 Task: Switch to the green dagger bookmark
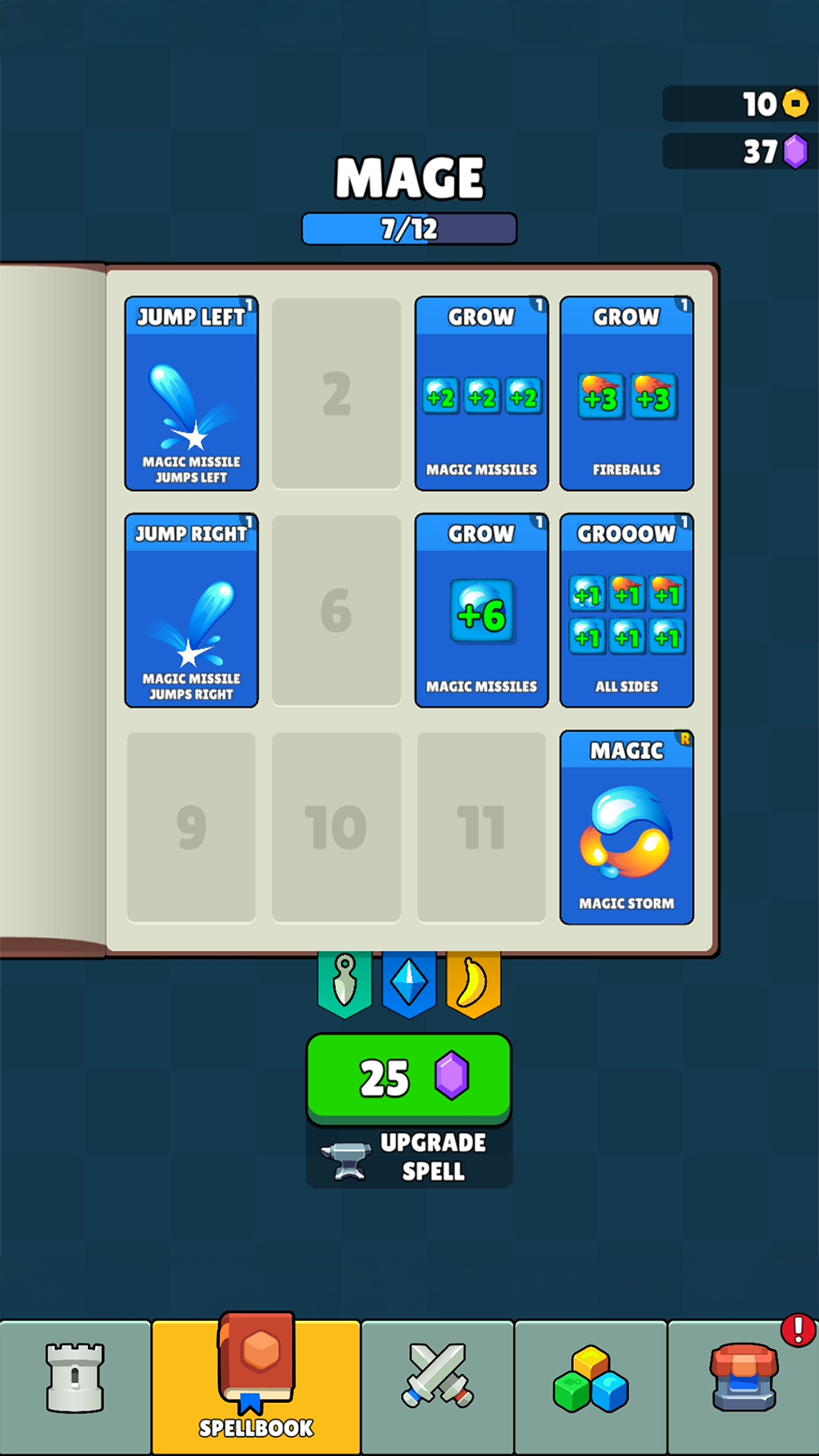[x=345, y=983]
